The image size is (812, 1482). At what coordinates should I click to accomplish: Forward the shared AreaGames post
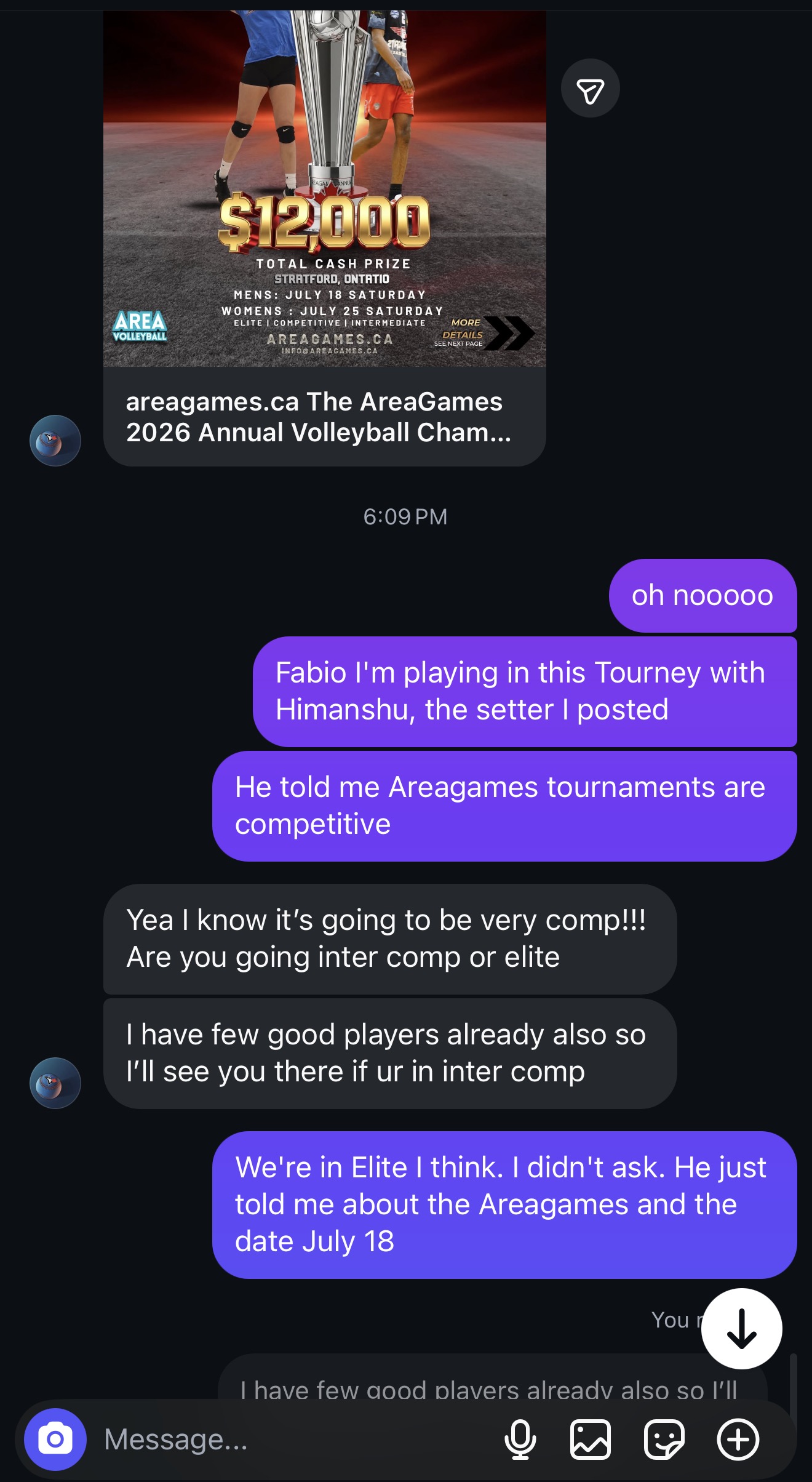pos(590,88)
